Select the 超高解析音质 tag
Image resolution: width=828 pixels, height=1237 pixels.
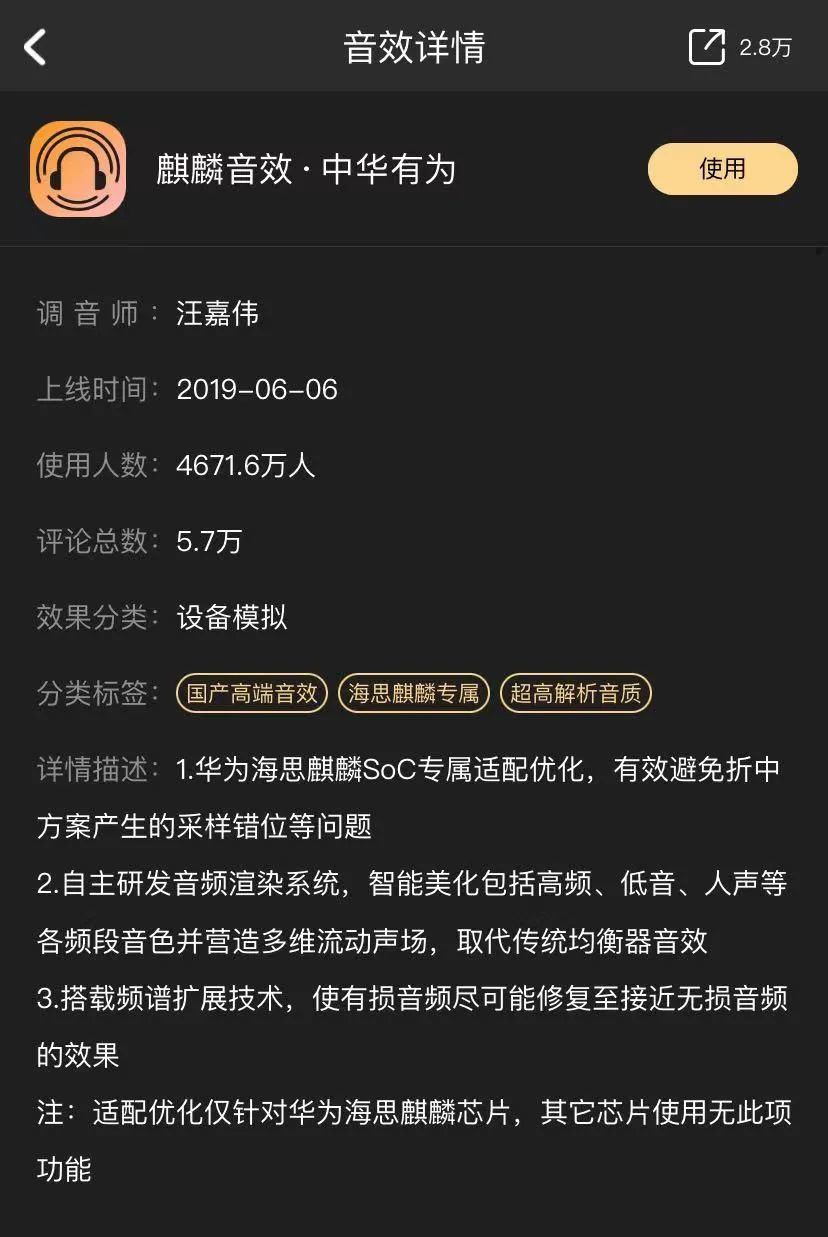[x=575, y=693]
